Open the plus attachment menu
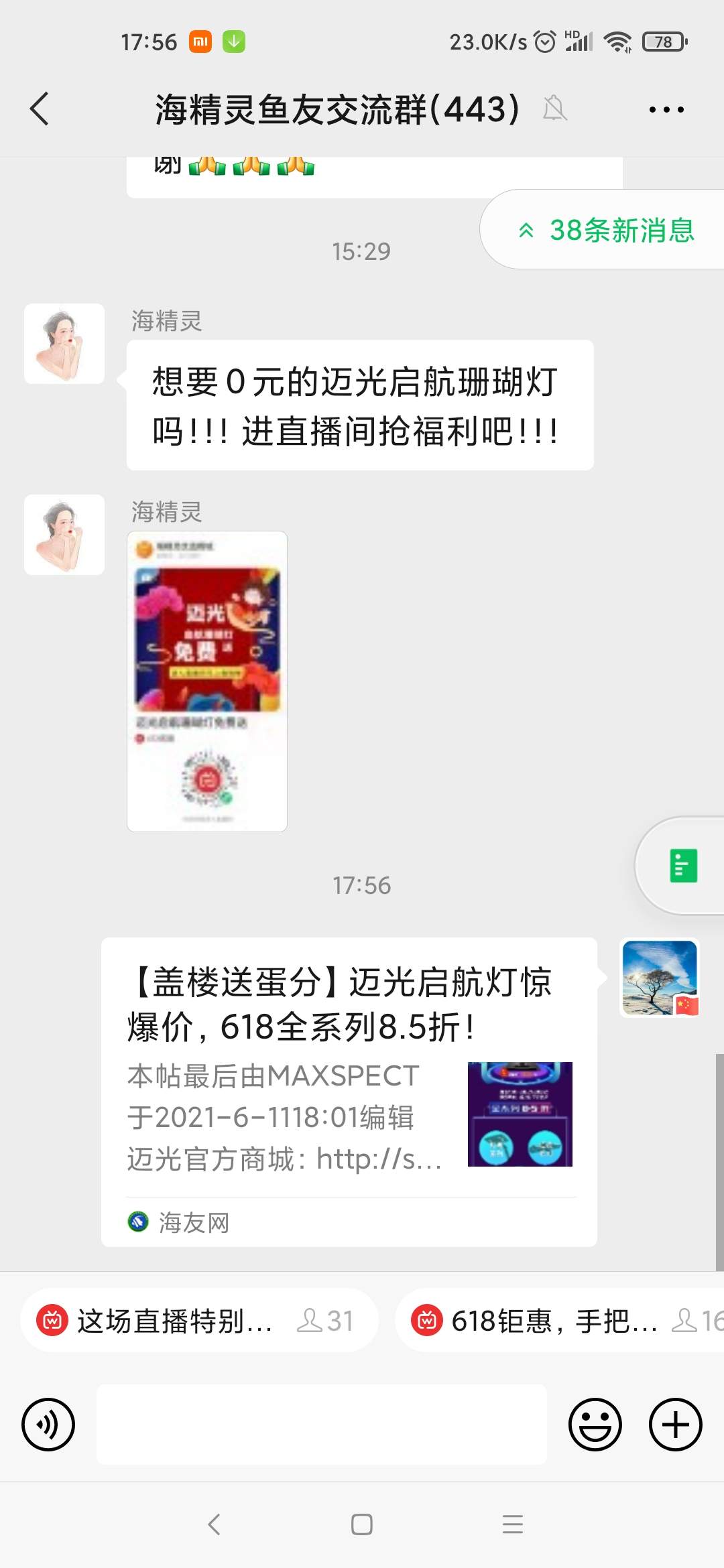The image size is (724, 1568). pos(675,1424)
